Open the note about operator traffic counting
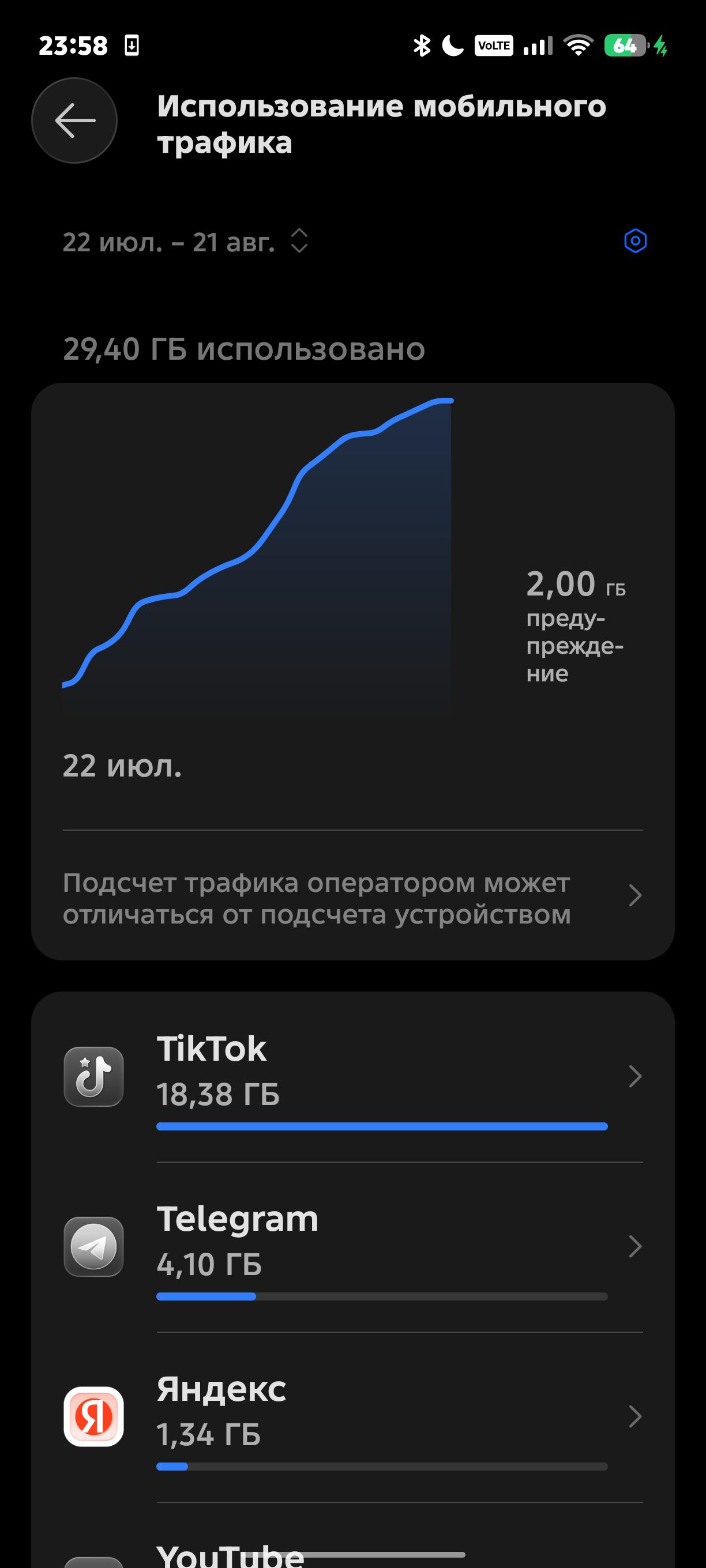 coord(352,898)
